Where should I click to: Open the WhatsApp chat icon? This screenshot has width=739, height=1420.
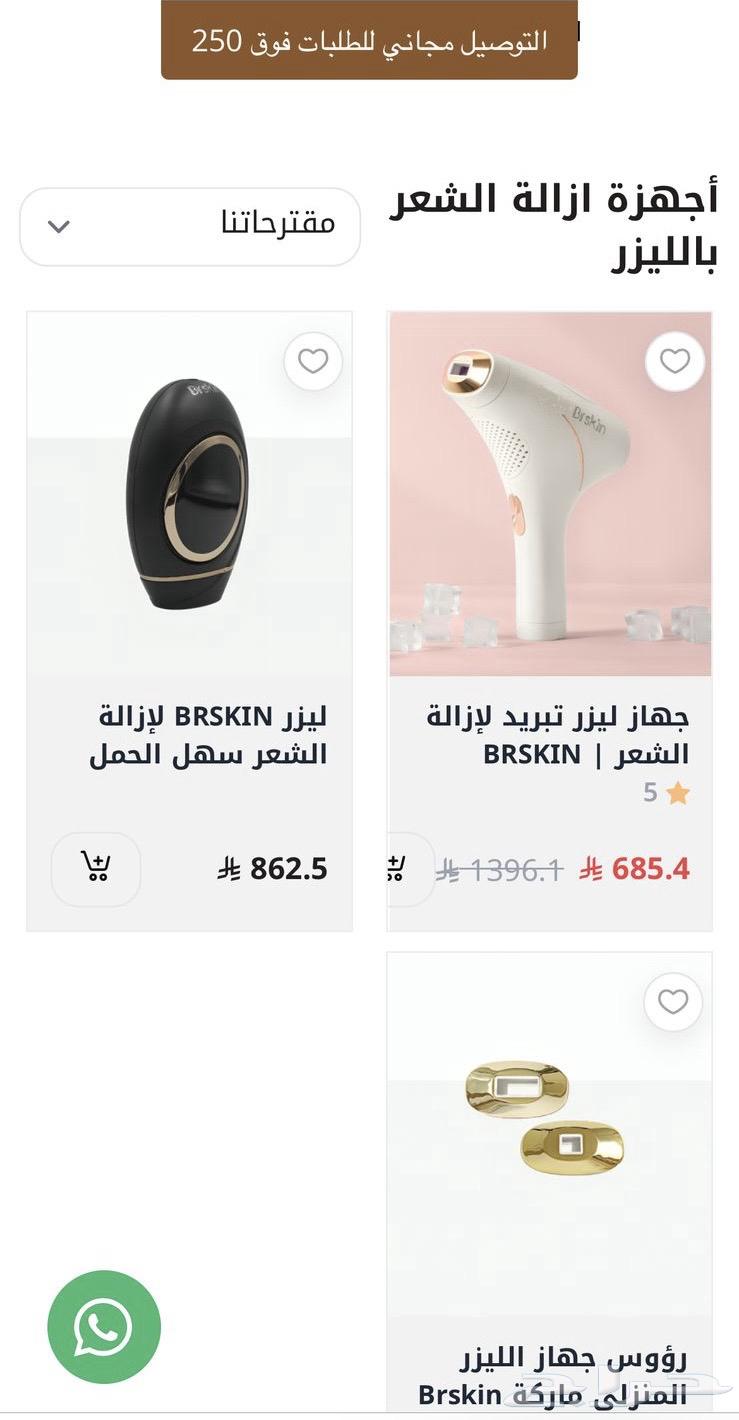[x=103, y=1326]
